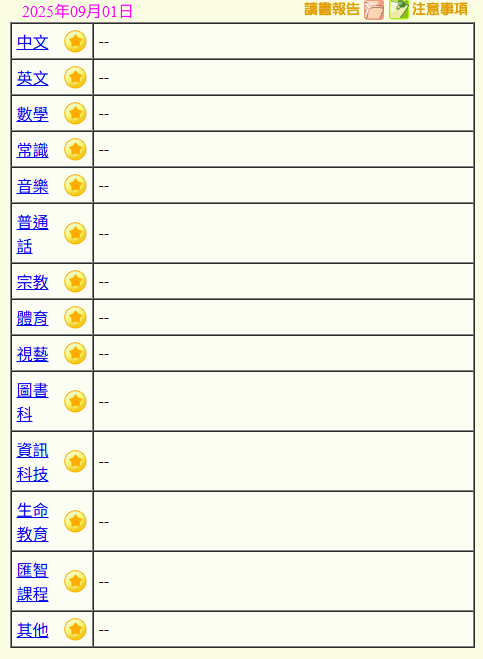The image size is (483, 659).
Task: Open the 中文 subject link
Action: (x=32, y=42)
